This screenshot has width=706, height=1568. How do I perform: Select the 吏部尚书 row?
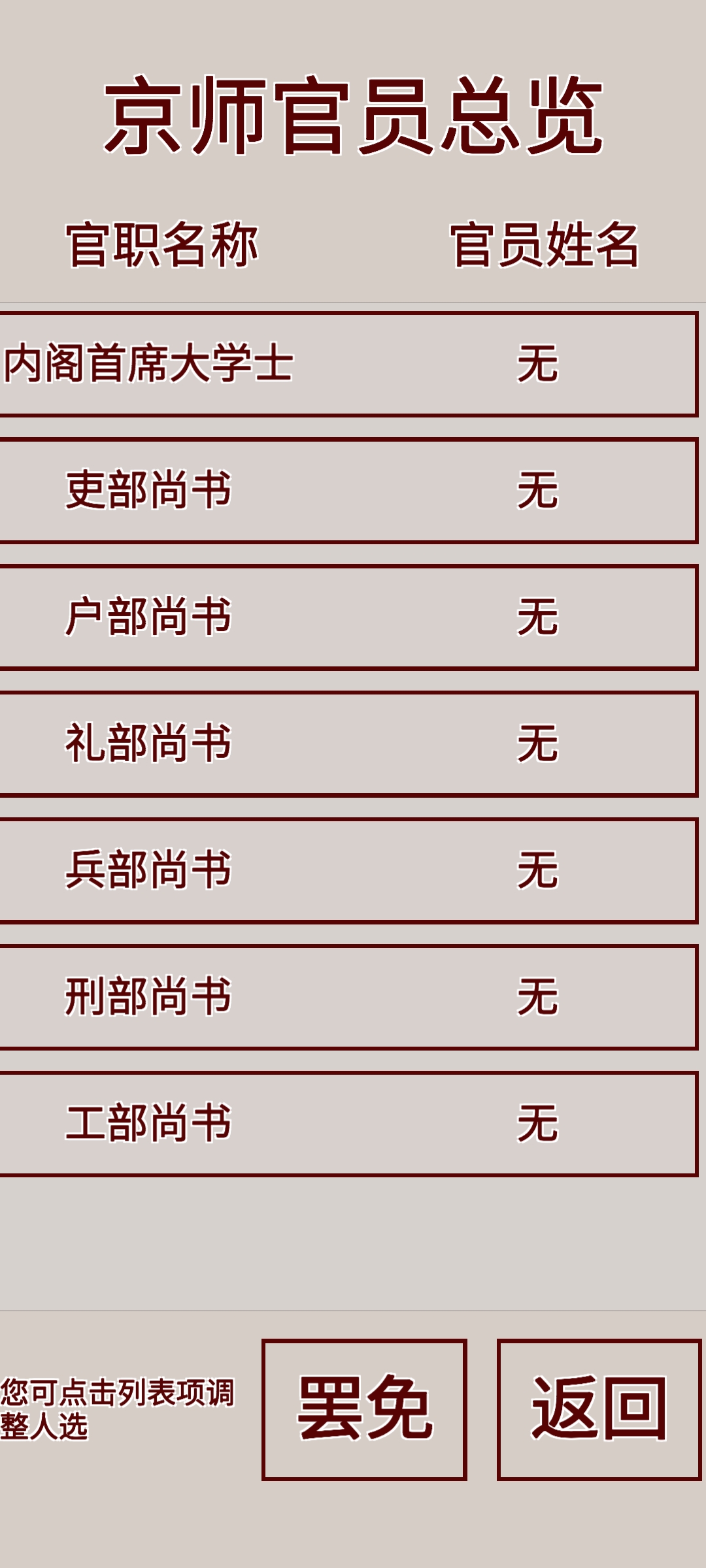[348, 491]
